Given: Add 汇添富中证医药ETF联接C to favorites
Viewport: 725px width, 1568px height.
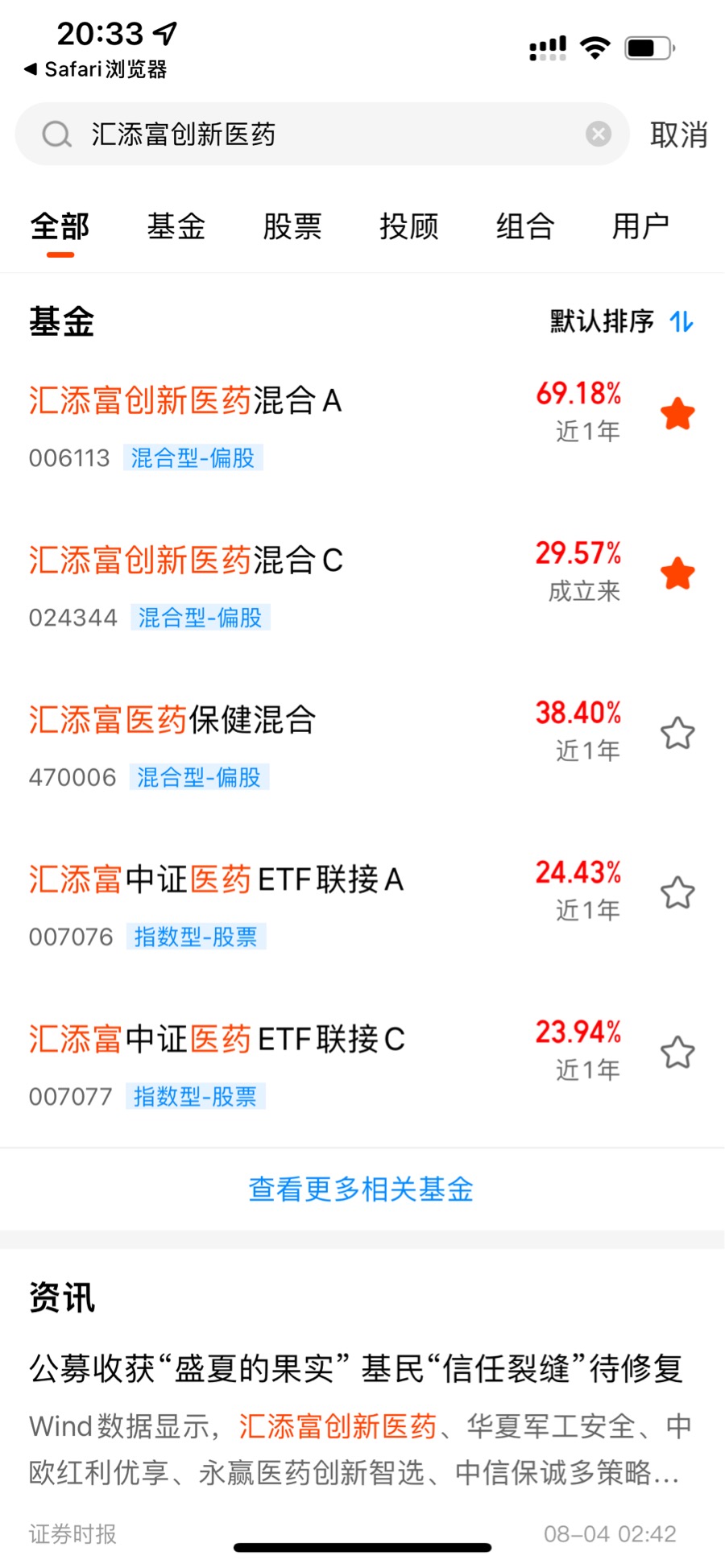Looking at the screenshot, I should [677, 1052].
